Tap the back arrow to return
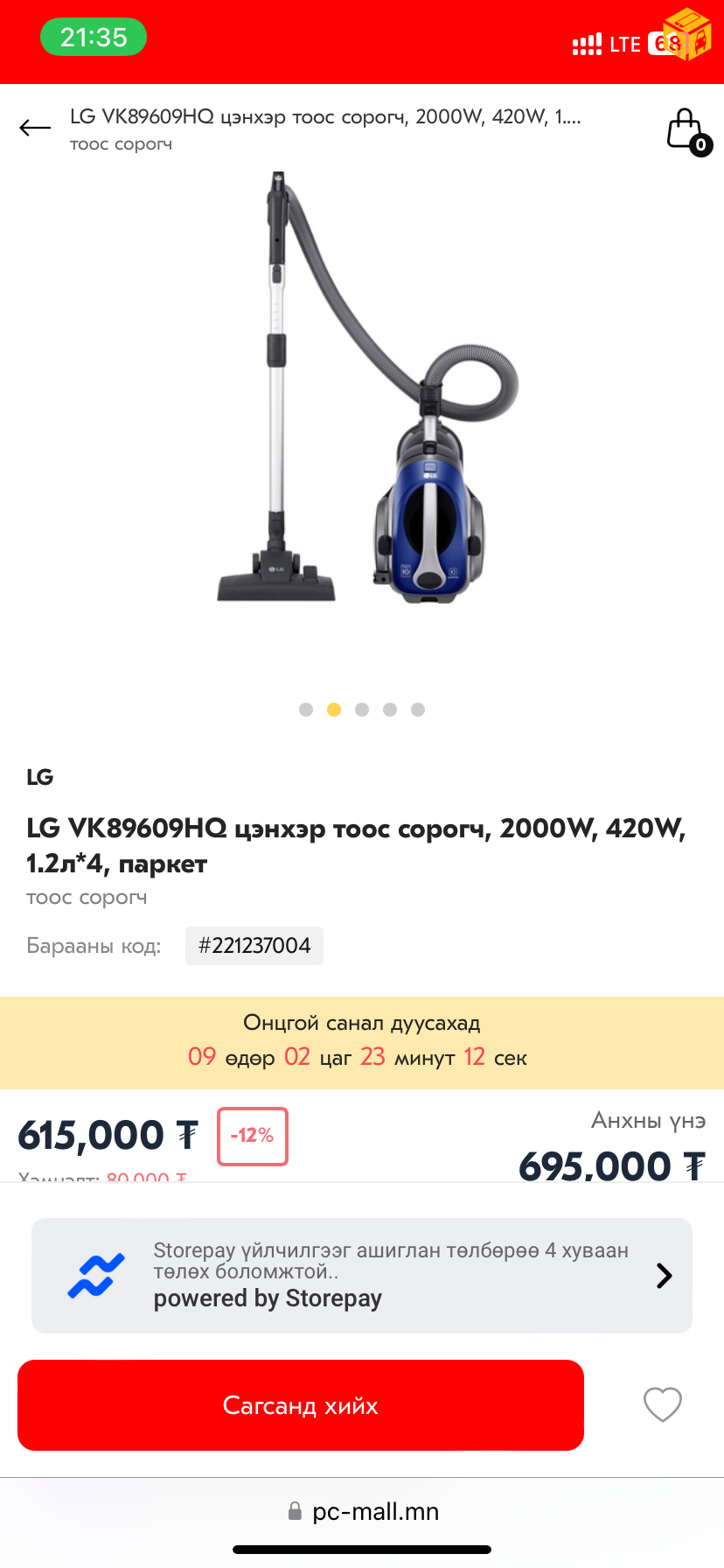The image size is (724, 1568). (x=33, y=128)
